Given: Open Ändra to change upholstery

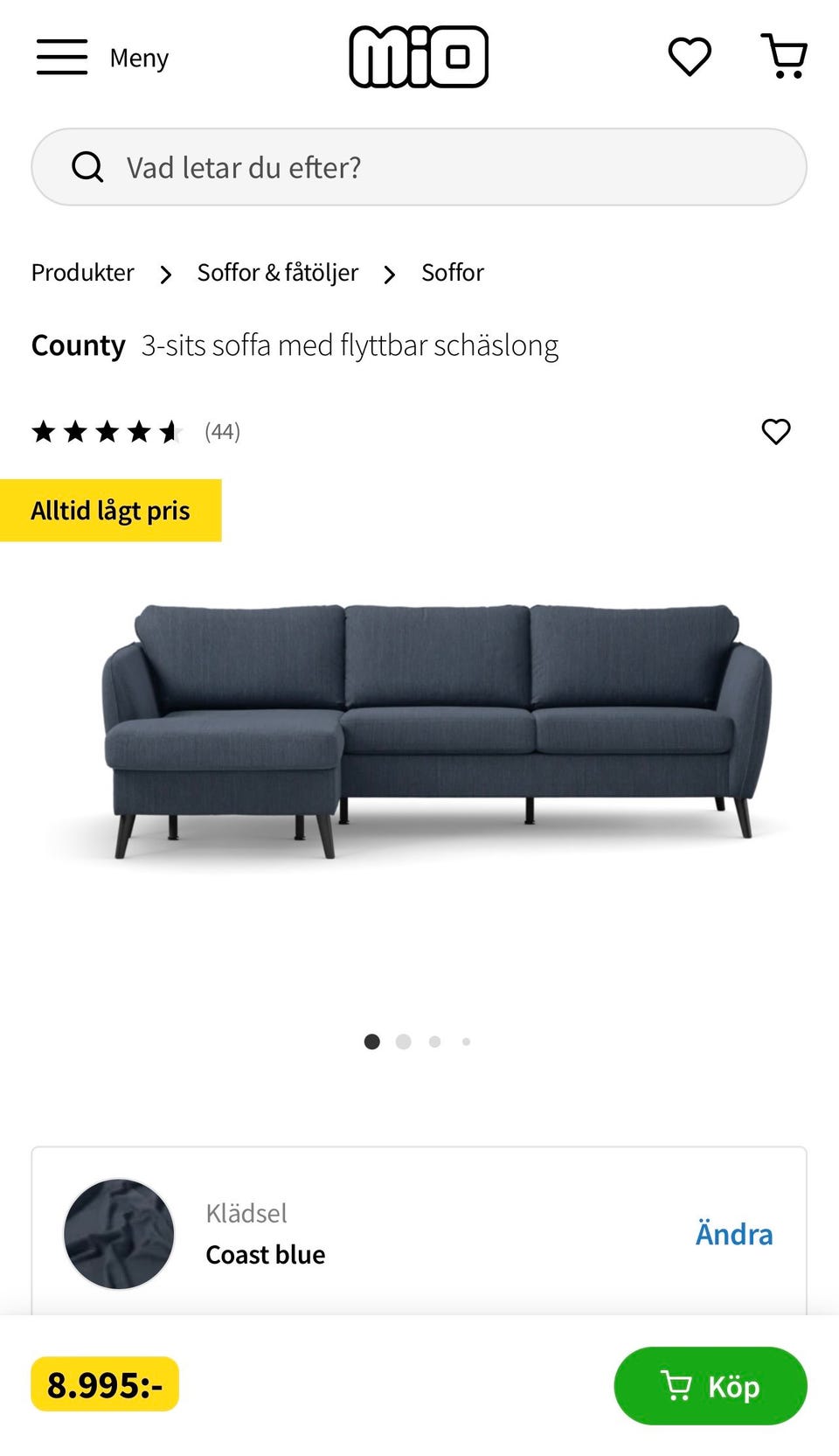Looking at the screenshot, I should click(x=733, y=1234).
